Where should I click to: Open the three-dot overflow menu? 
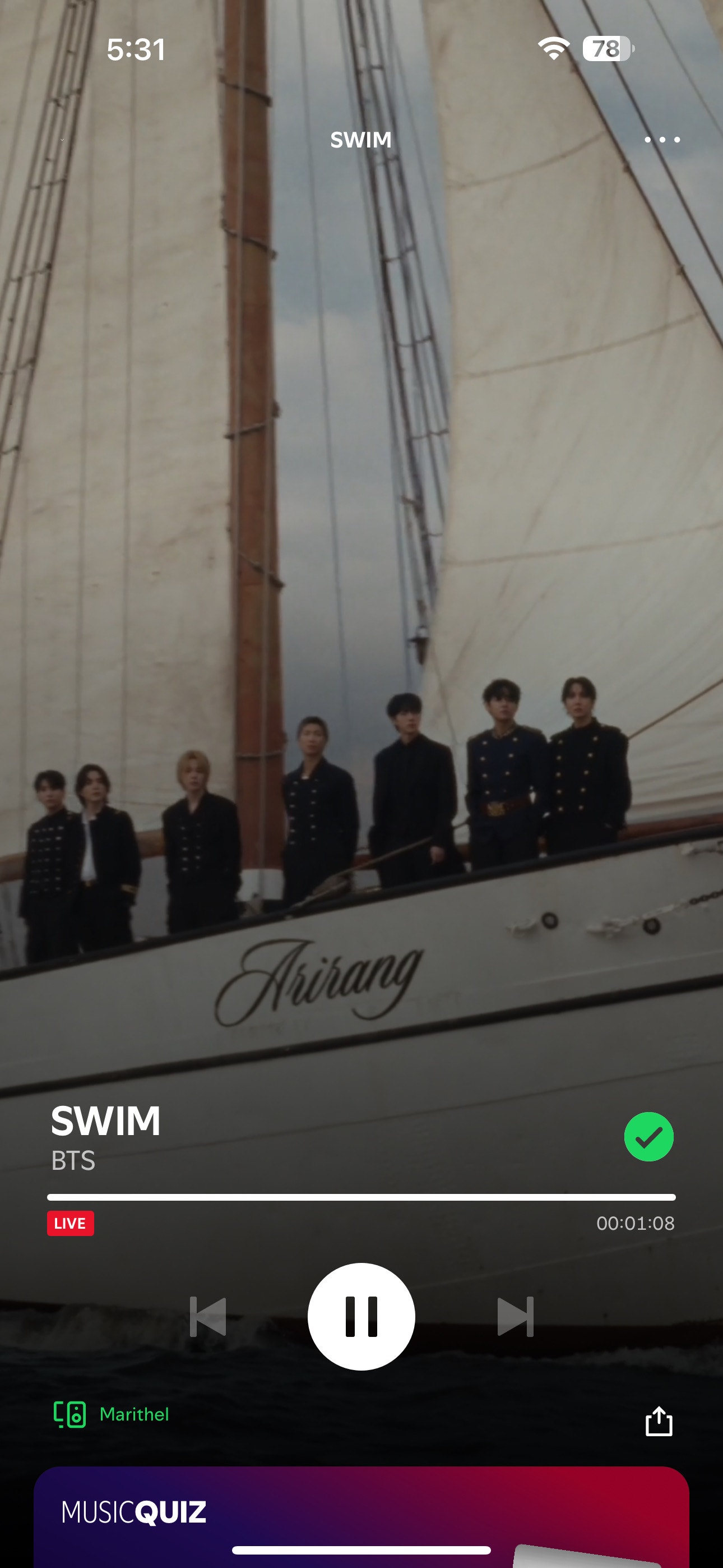click(x=662, y=140)
